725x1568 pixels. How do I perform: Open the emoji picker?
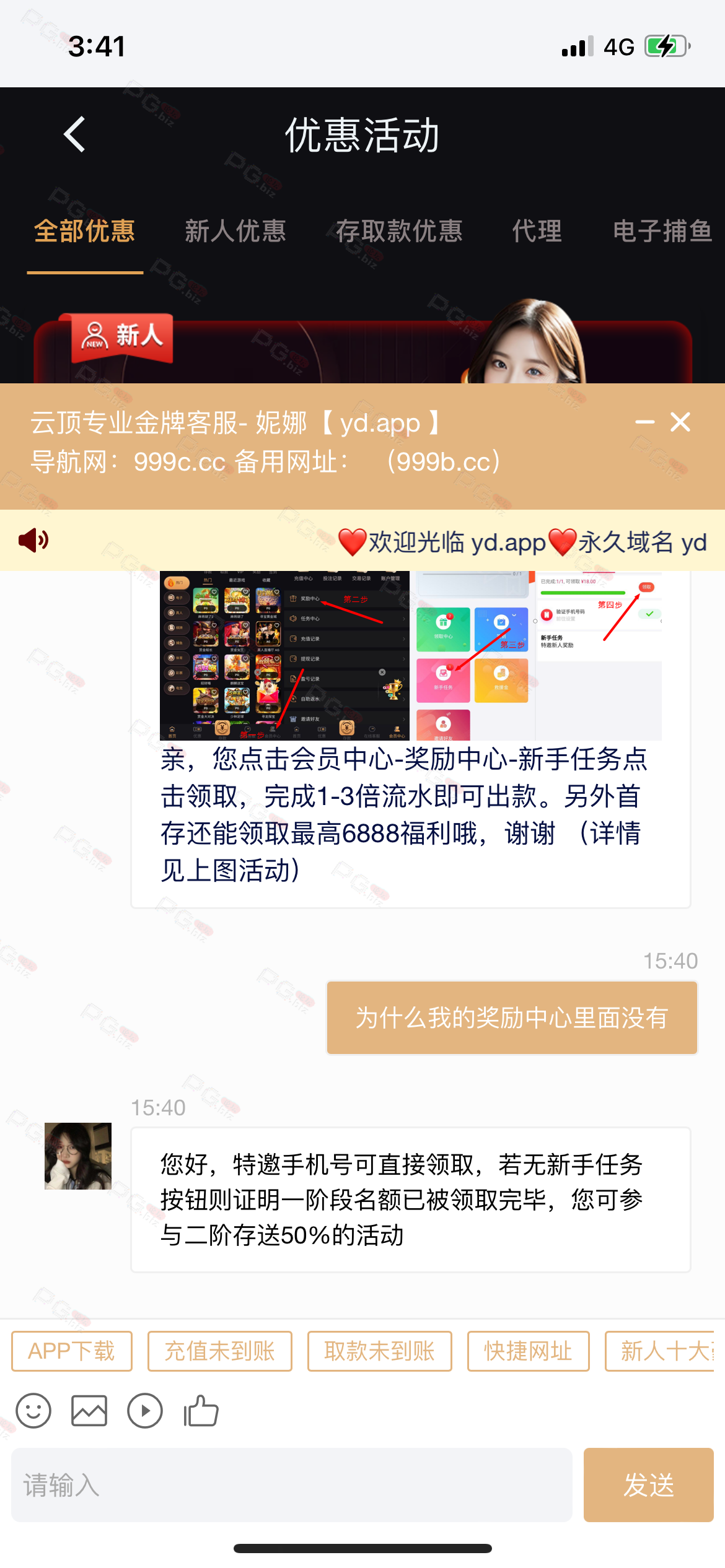click(x=33, y=1411)
